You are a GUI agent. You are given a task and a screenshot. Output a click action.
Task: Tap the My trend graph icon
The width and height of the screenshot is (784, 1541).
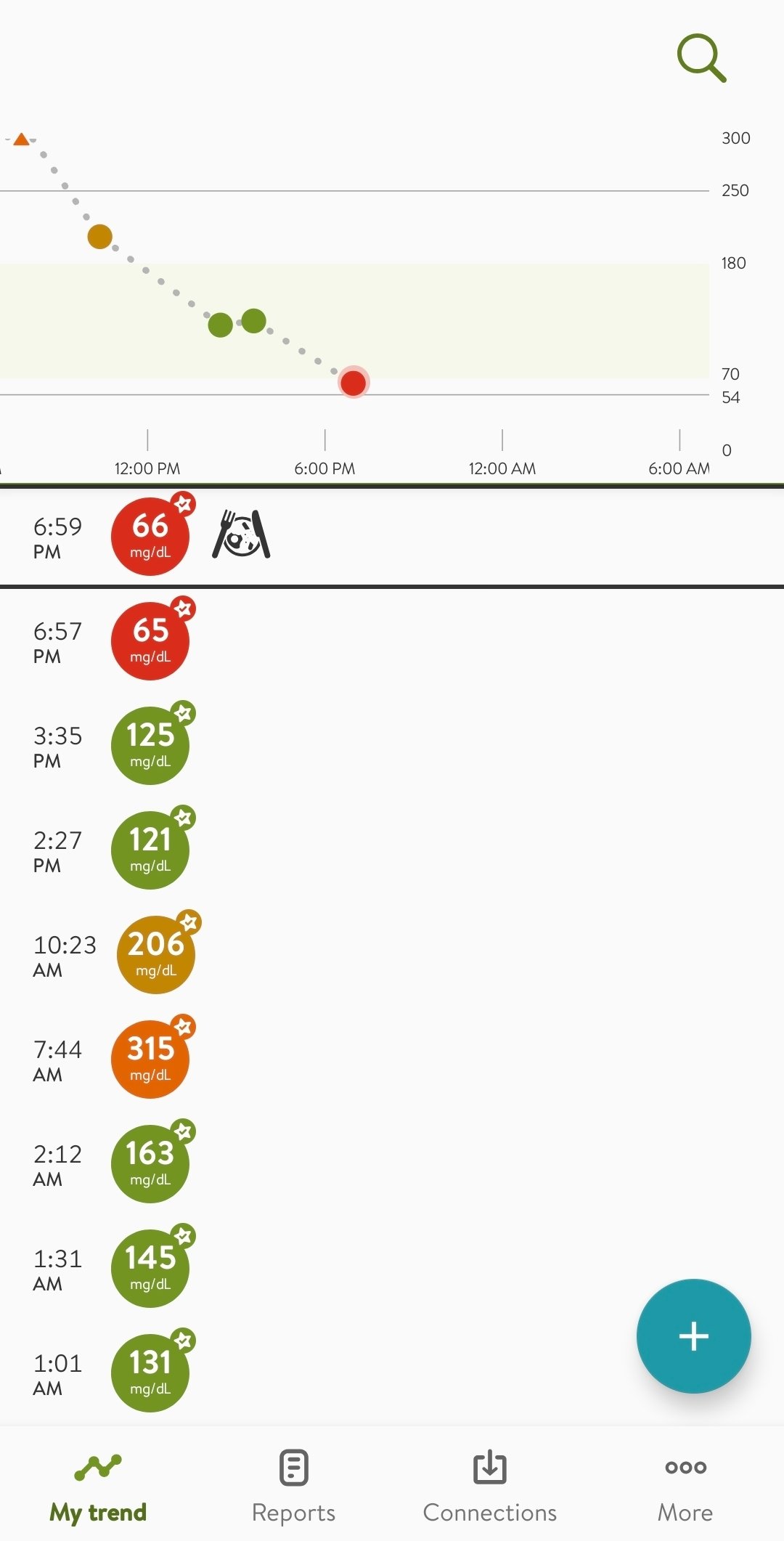pyautogui.click(x=98, y=1469)
